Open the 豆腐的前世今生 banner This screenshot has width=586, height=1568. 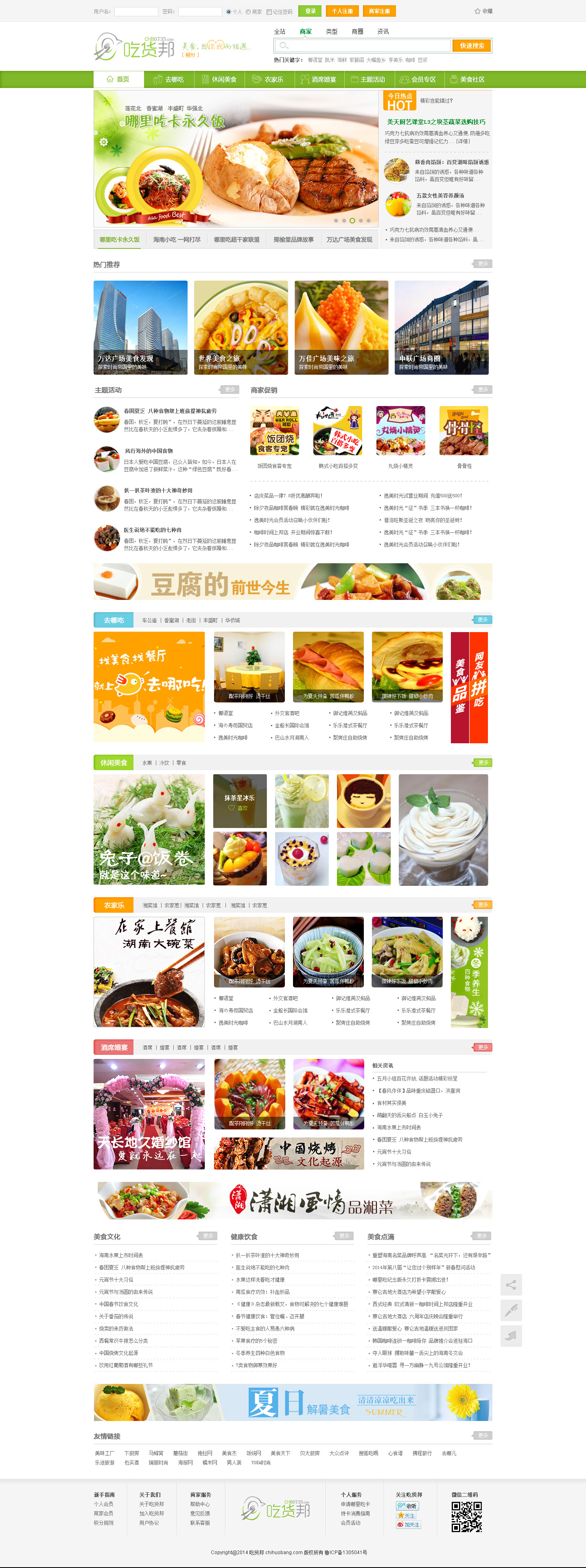click(x=293, y=582)
